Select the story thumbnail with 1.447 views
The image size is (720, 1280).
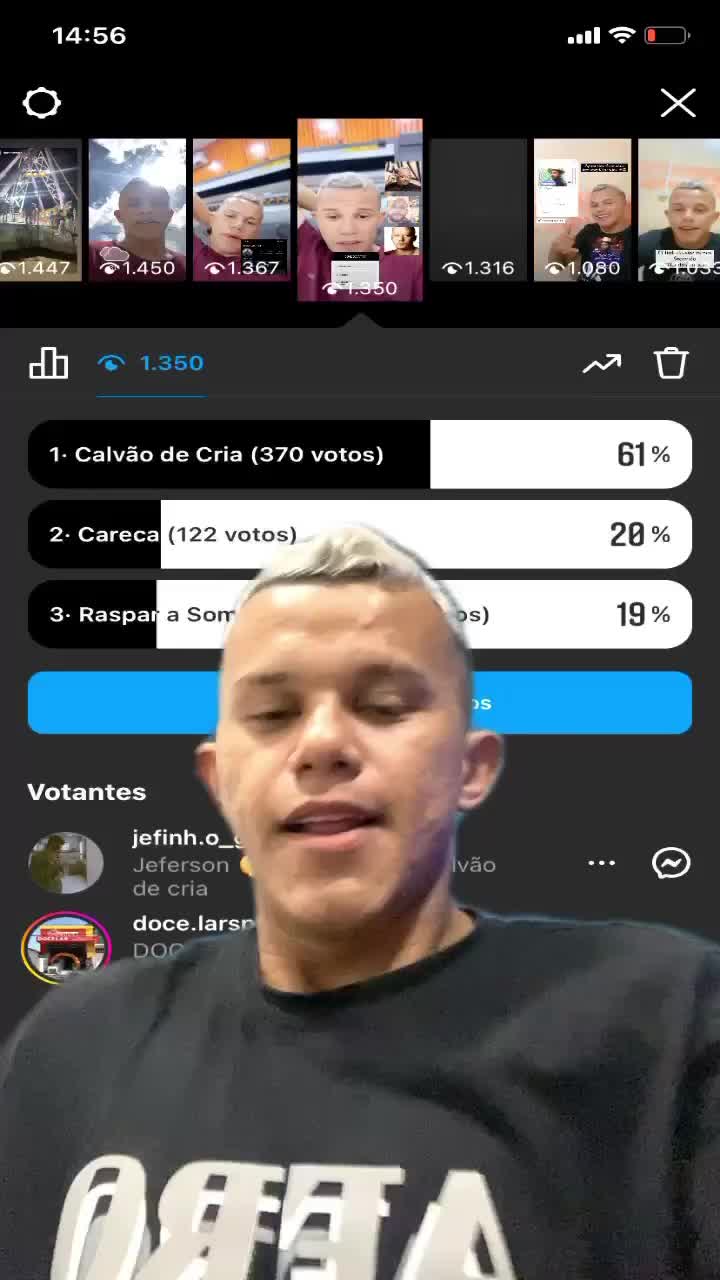pos(40,210)
